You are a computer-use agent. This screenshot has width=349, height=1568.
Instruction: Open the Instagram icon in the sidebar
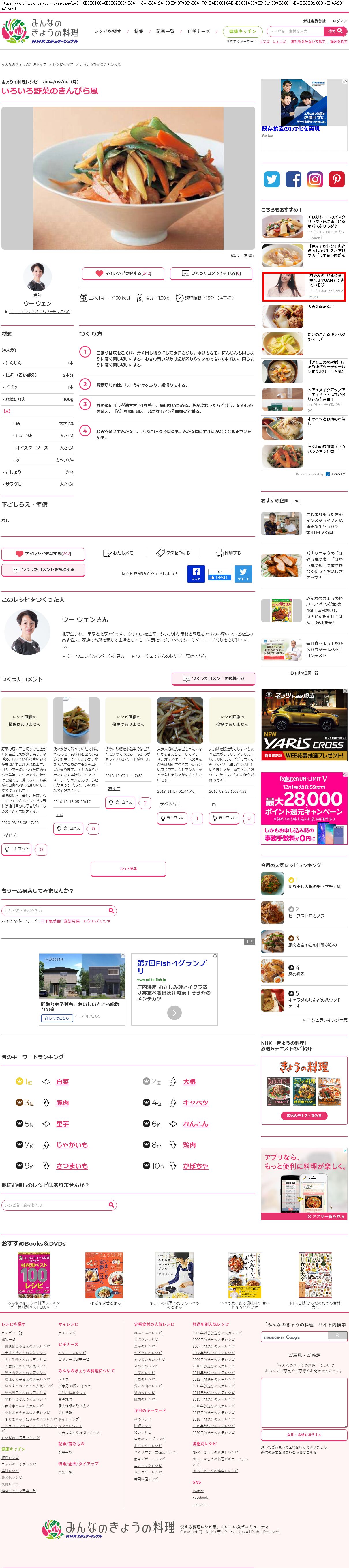[315, 179]
